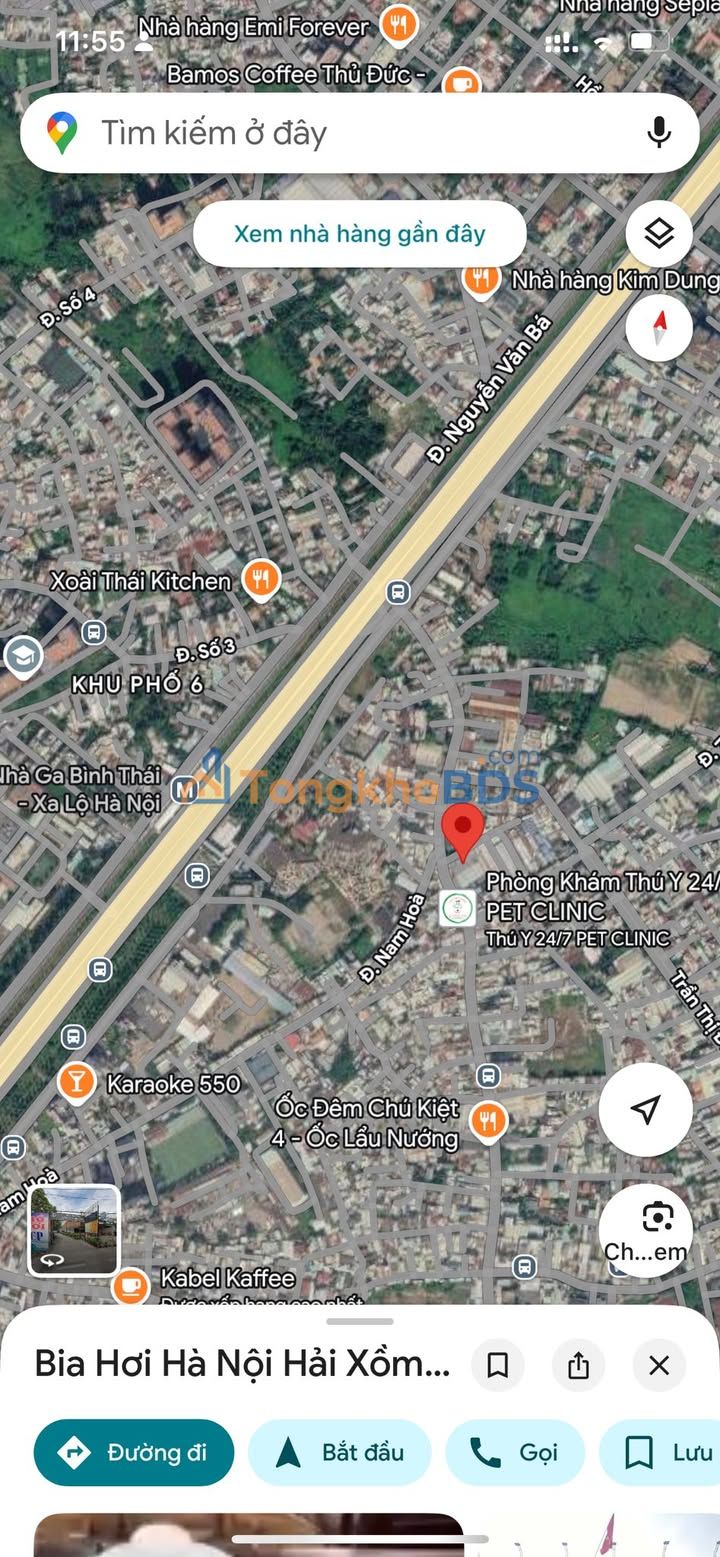Save the place with Lưu button

(x=659, y=1453)
